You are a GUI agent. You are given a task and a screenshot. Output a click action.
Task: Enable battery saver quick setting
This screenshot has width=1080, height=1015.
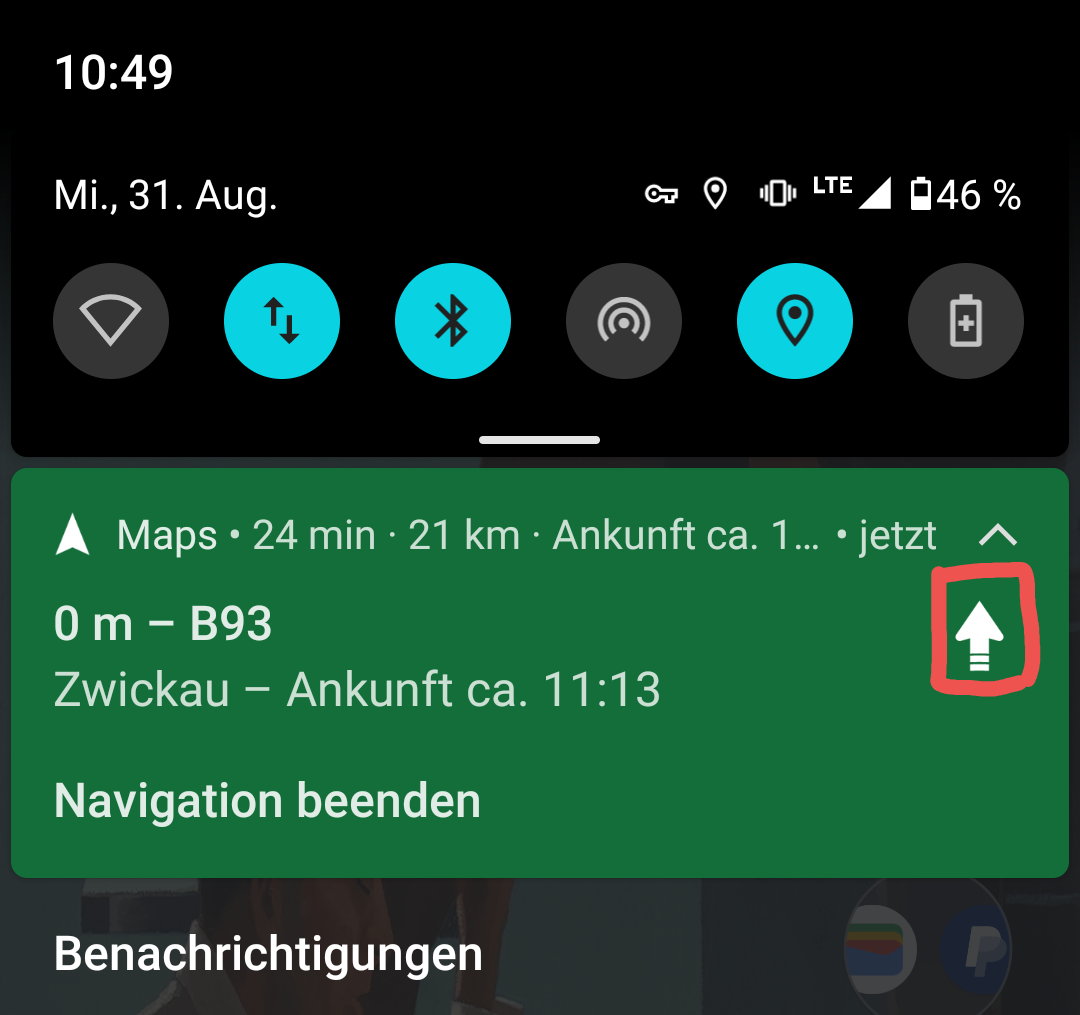pos(966,322)
